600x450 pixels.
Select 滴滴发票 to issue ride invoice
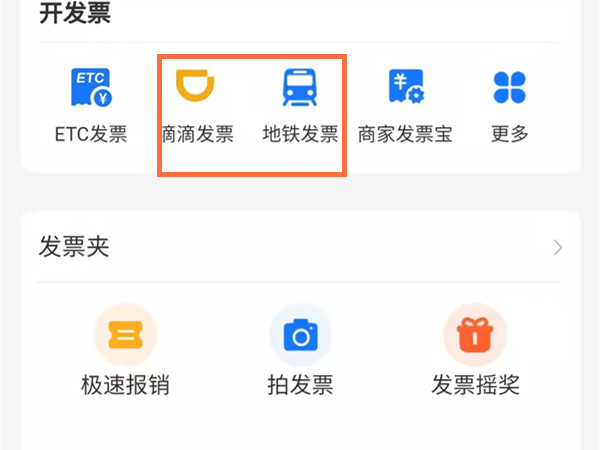197,104
